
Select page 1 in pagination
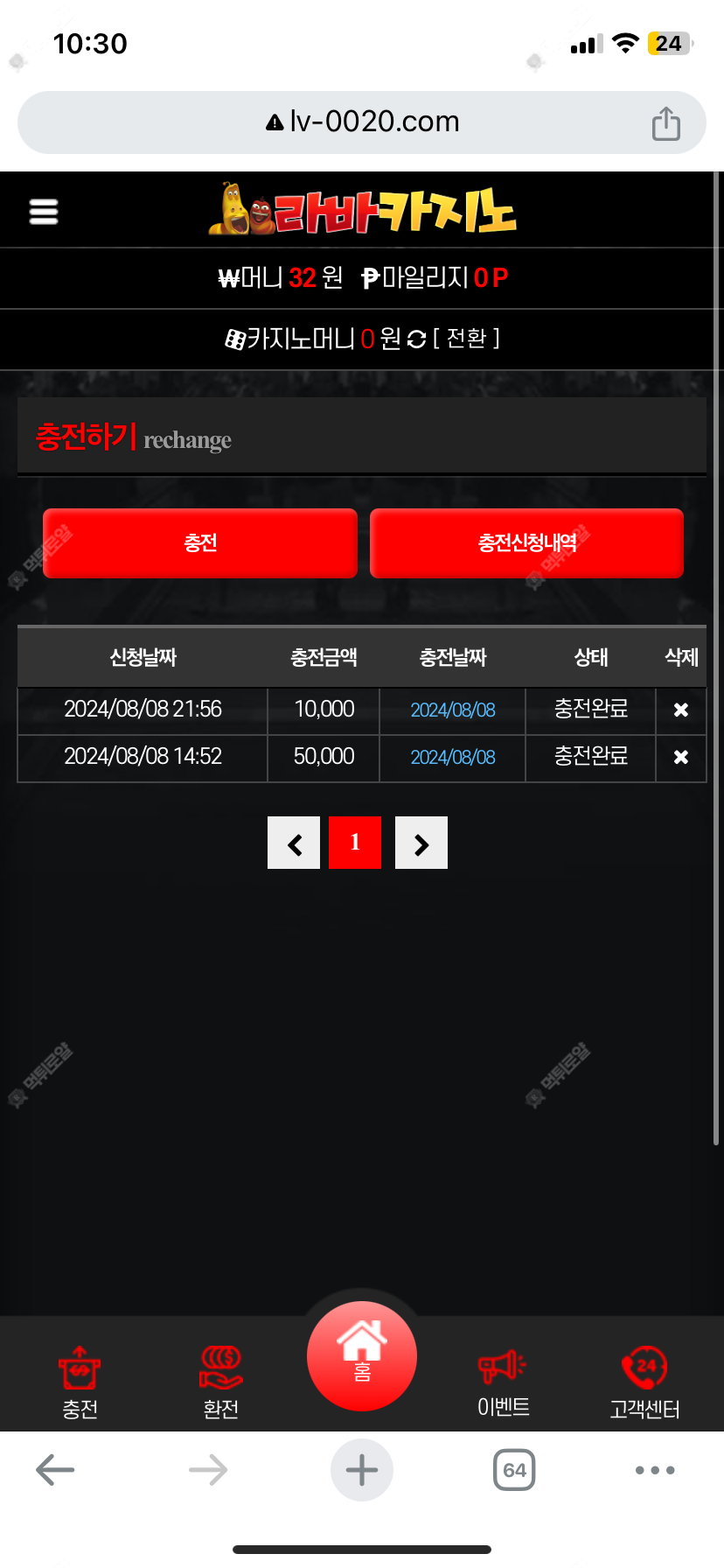[x=355, y=843]
